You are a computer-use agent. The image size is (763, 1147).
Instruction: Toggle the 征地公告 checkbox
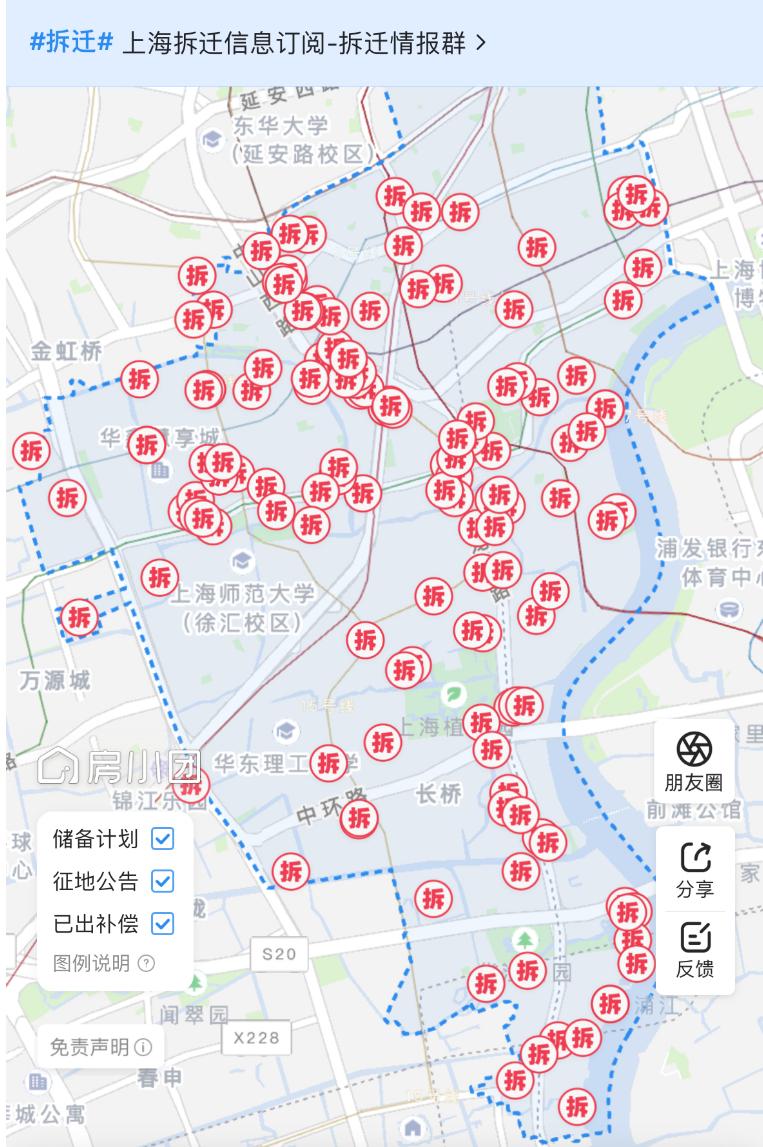(162, 881)
